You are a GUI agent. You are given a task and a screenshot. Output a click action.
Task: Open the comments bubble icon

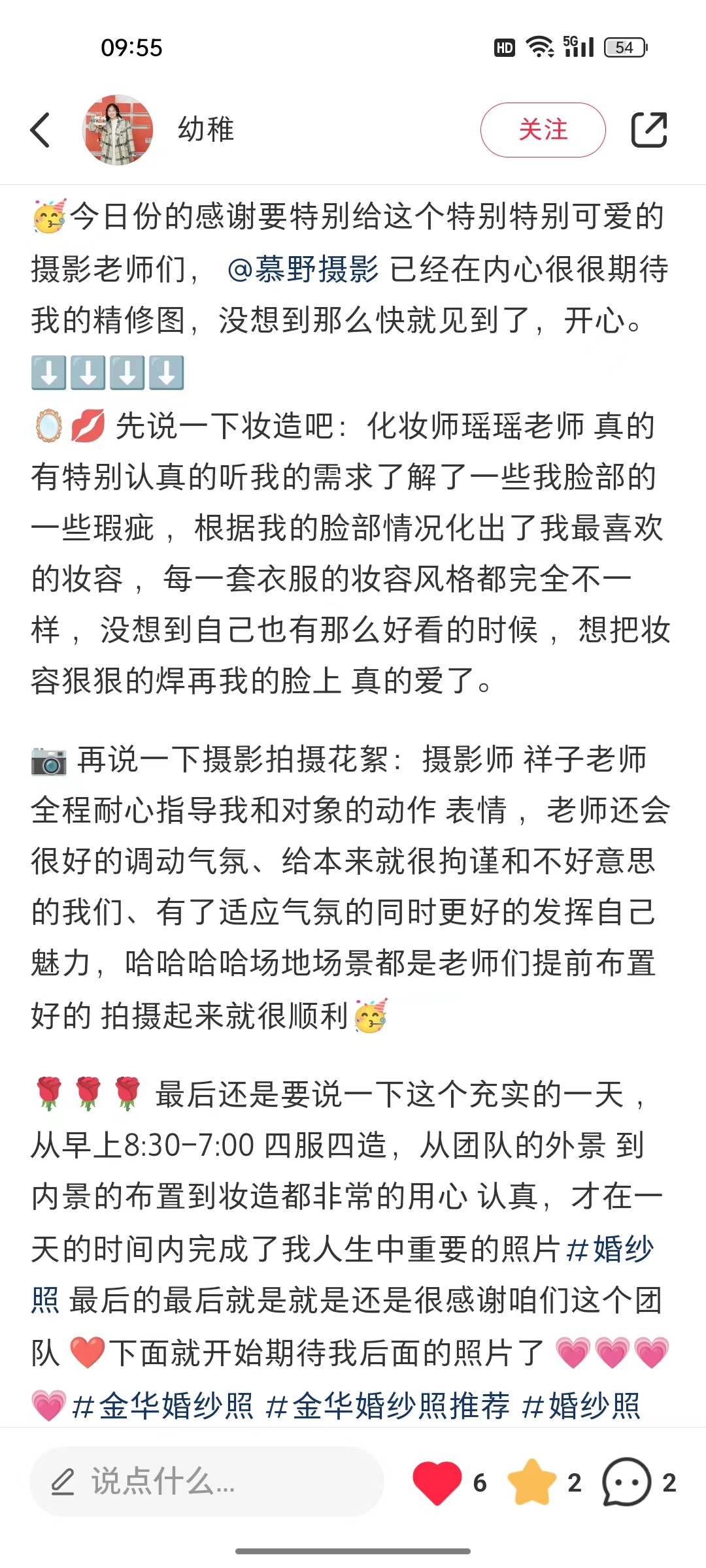[626, 1482]
